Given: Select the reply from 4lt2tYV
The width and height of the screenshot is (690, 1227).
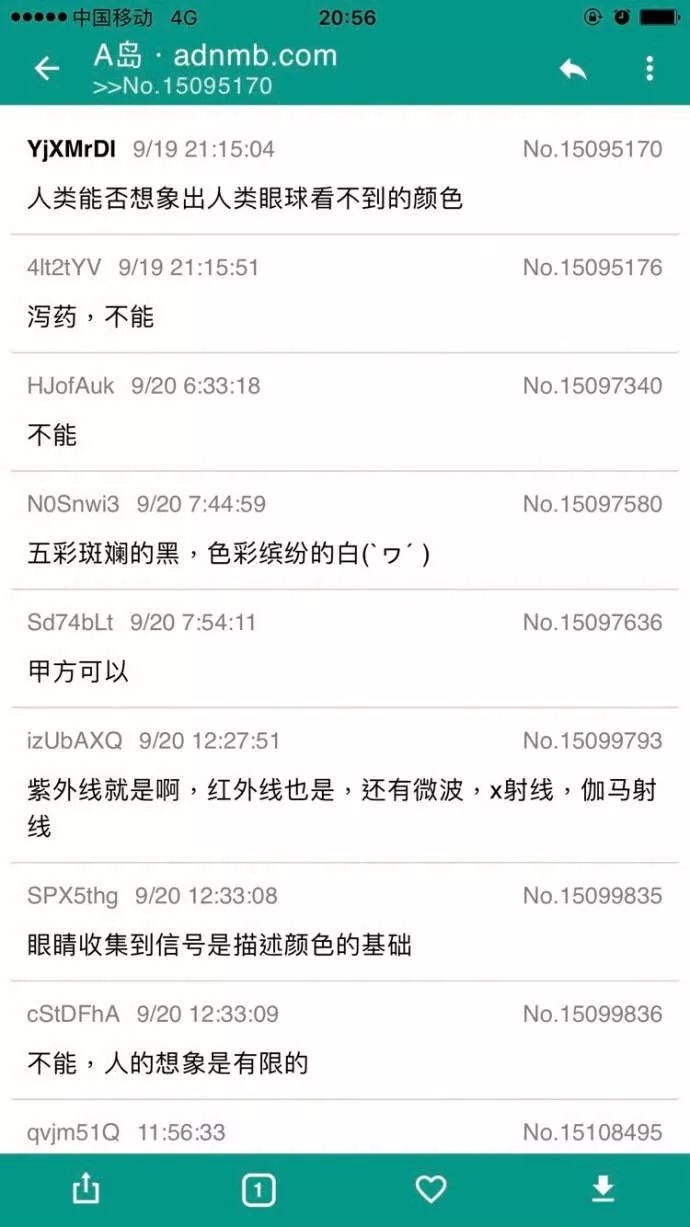Looking at the screenshot, I should point(345,294).
